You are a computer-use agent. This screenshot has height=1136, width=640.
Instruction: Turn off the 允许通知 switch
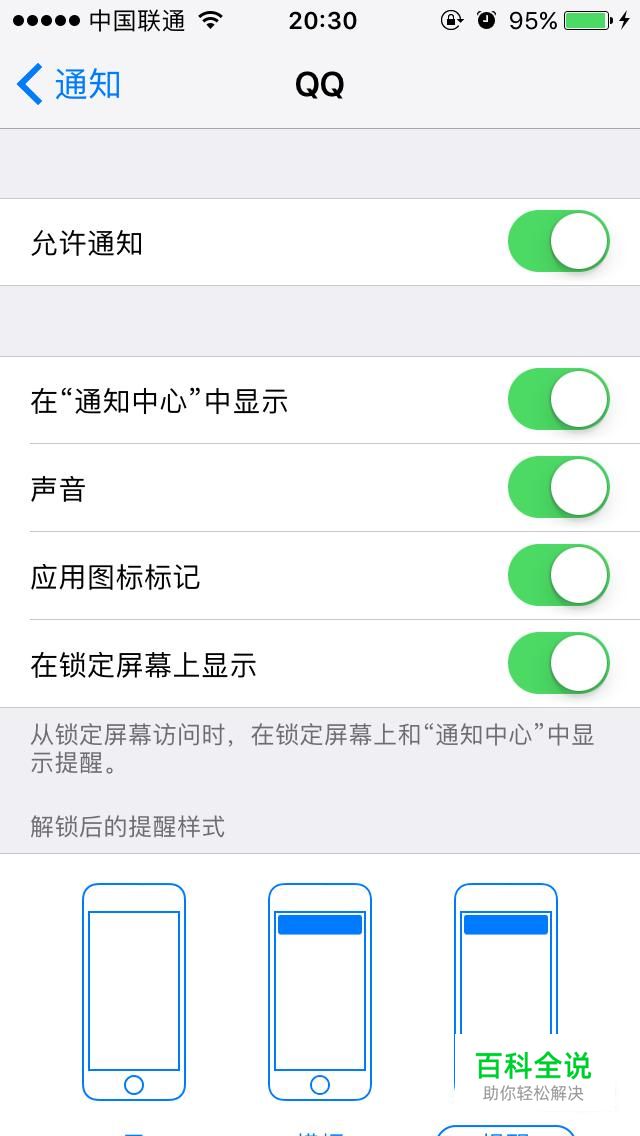(558, 241)
